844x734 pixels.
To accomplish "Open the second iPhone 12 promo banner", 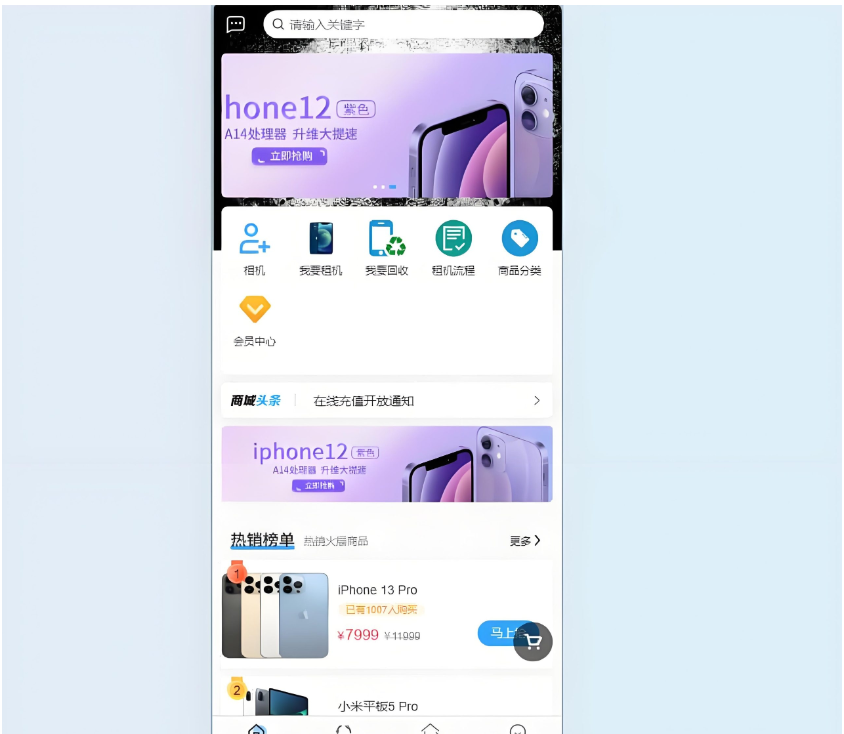I will (x=386, y=464).
